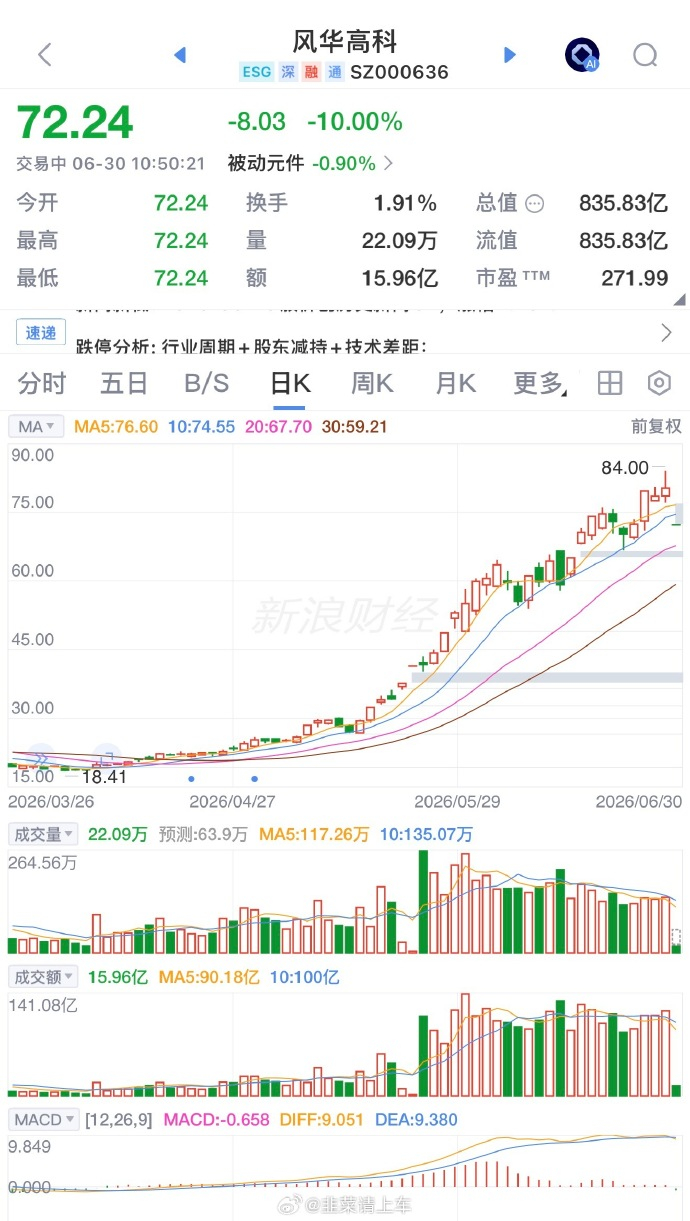Select the 月K chart tab
Image resolution: width=690 pixels, height=1221 pixels.
(x=455, y=383)
